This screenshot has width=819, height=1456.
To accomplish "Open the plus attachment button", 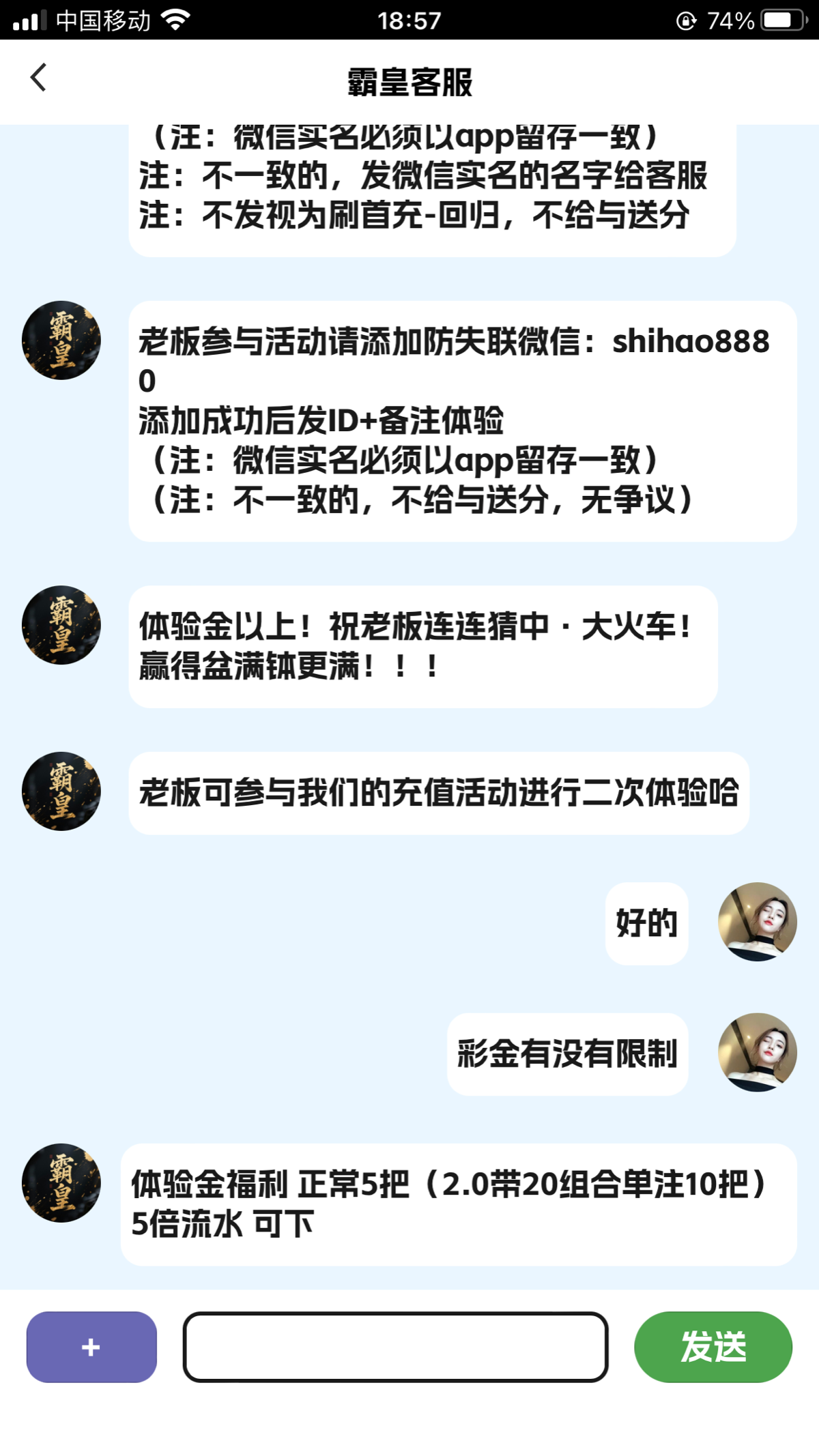I will (91, 1347).
